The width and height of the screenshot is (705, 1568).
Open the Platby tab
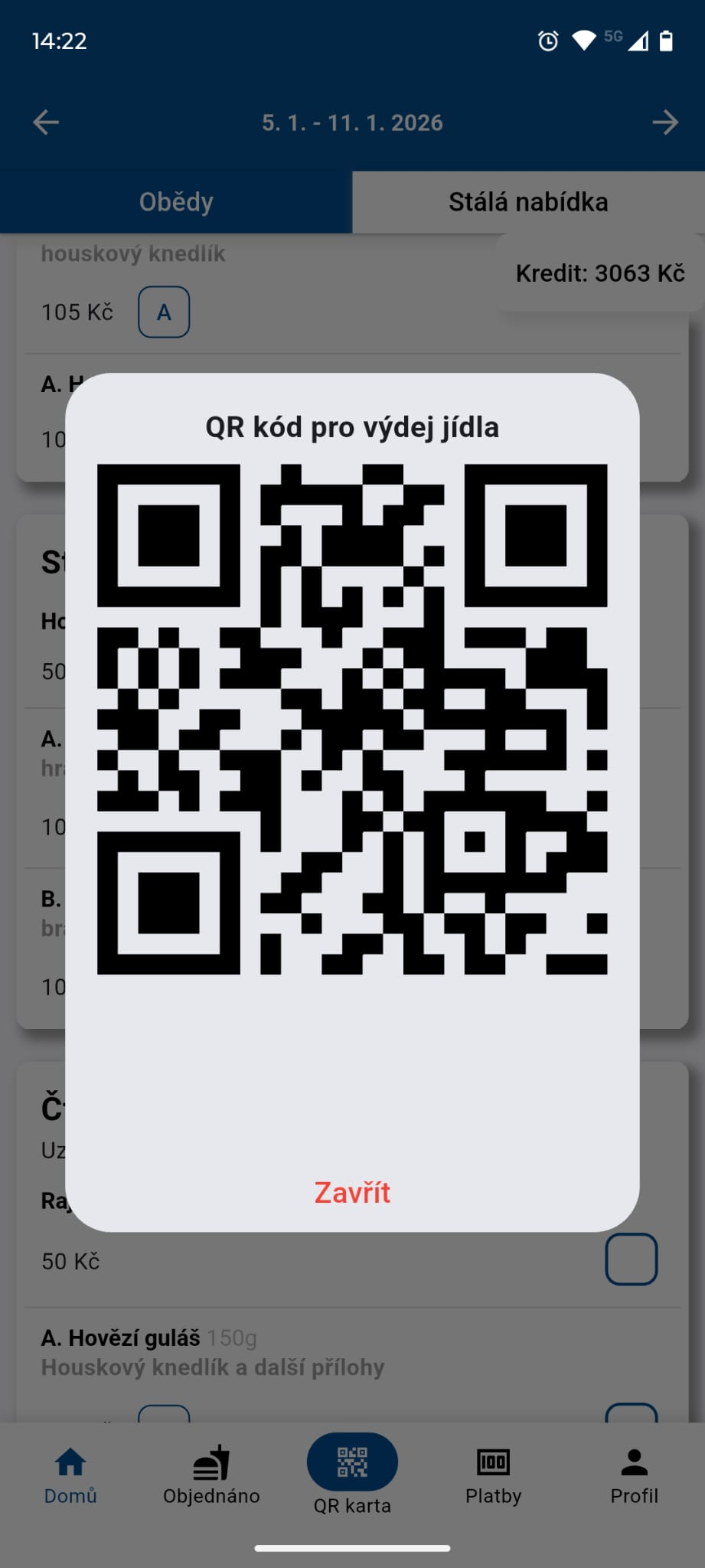coord(493,1475)
